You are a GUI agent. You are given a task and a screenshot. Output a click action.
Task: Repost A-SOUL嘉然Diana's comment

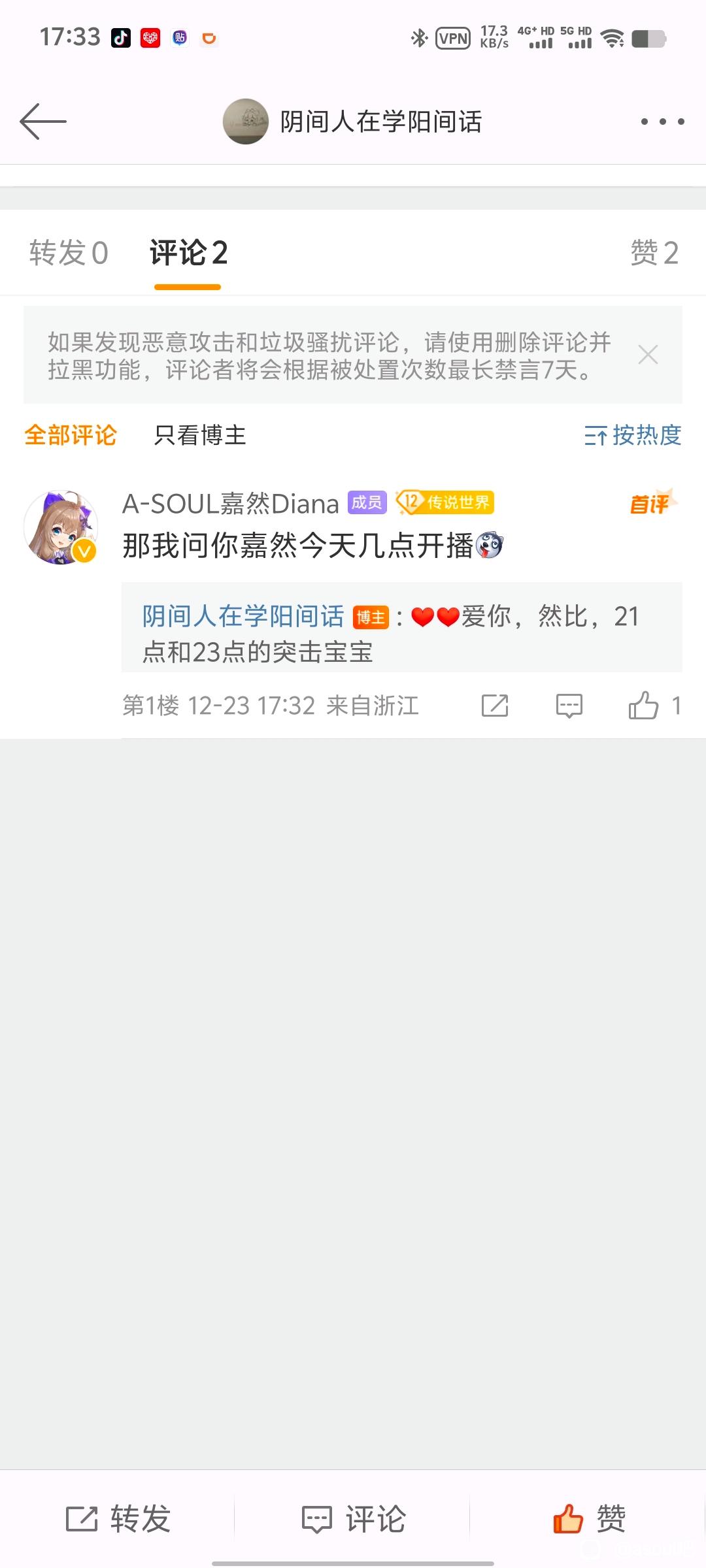click(495, 706)
